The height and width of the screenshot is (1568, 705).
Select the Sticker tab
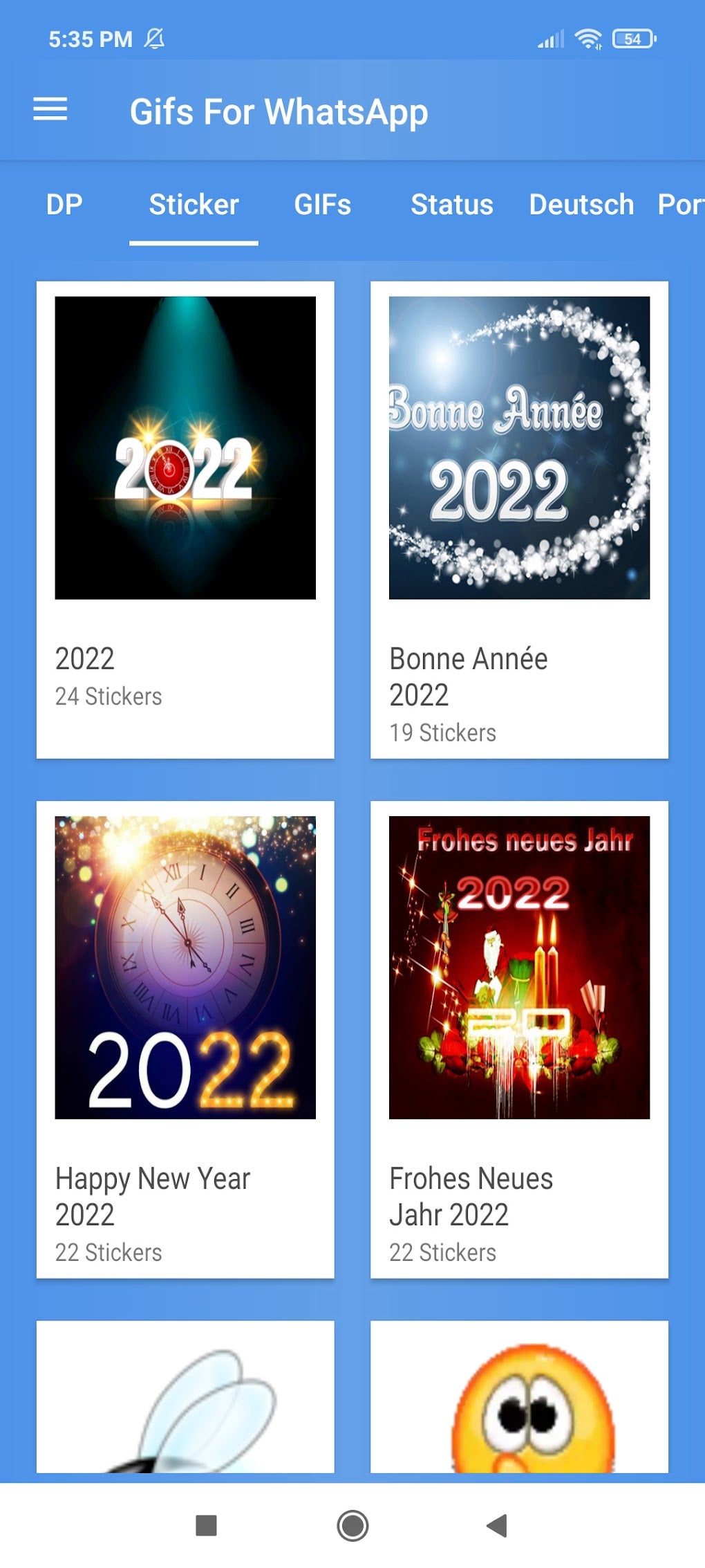coord(194,205)
